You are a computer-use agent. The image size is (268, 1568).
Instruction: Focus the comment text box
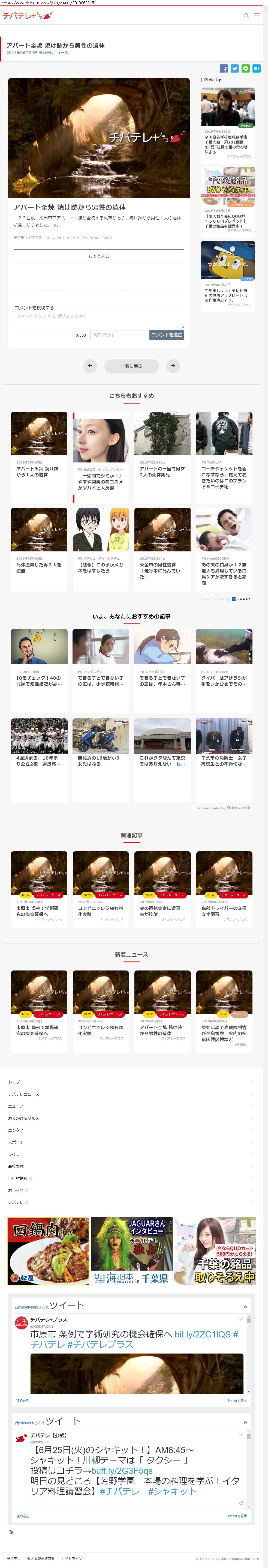coord(98,319)
